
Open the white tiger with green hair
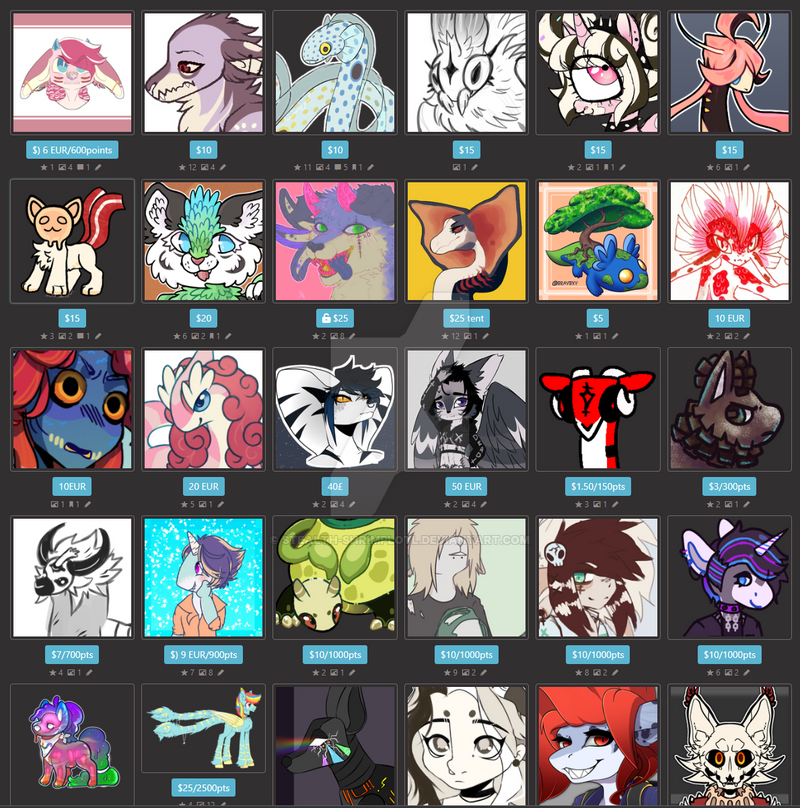tap(204, 241)
